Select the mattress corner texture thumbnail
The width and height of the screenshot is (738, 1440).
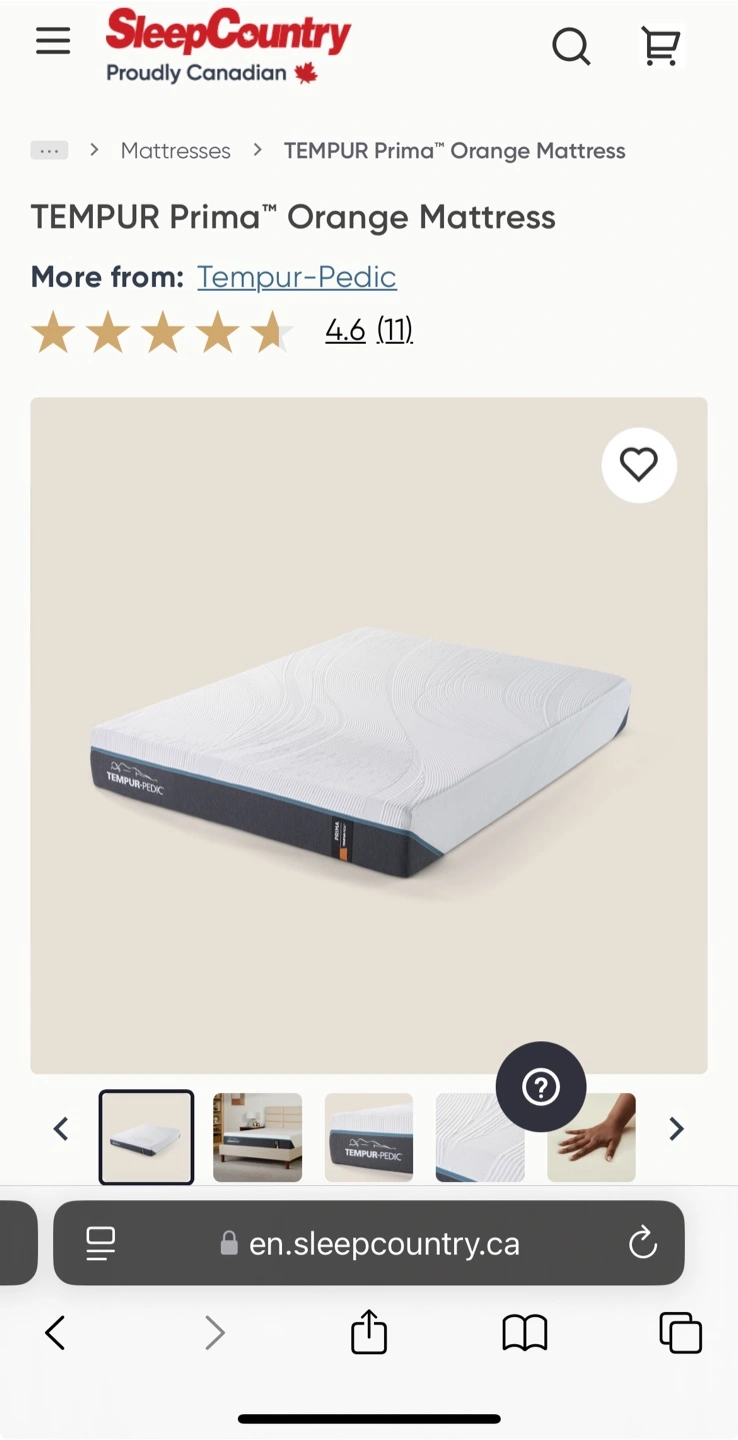[480, 1137]
